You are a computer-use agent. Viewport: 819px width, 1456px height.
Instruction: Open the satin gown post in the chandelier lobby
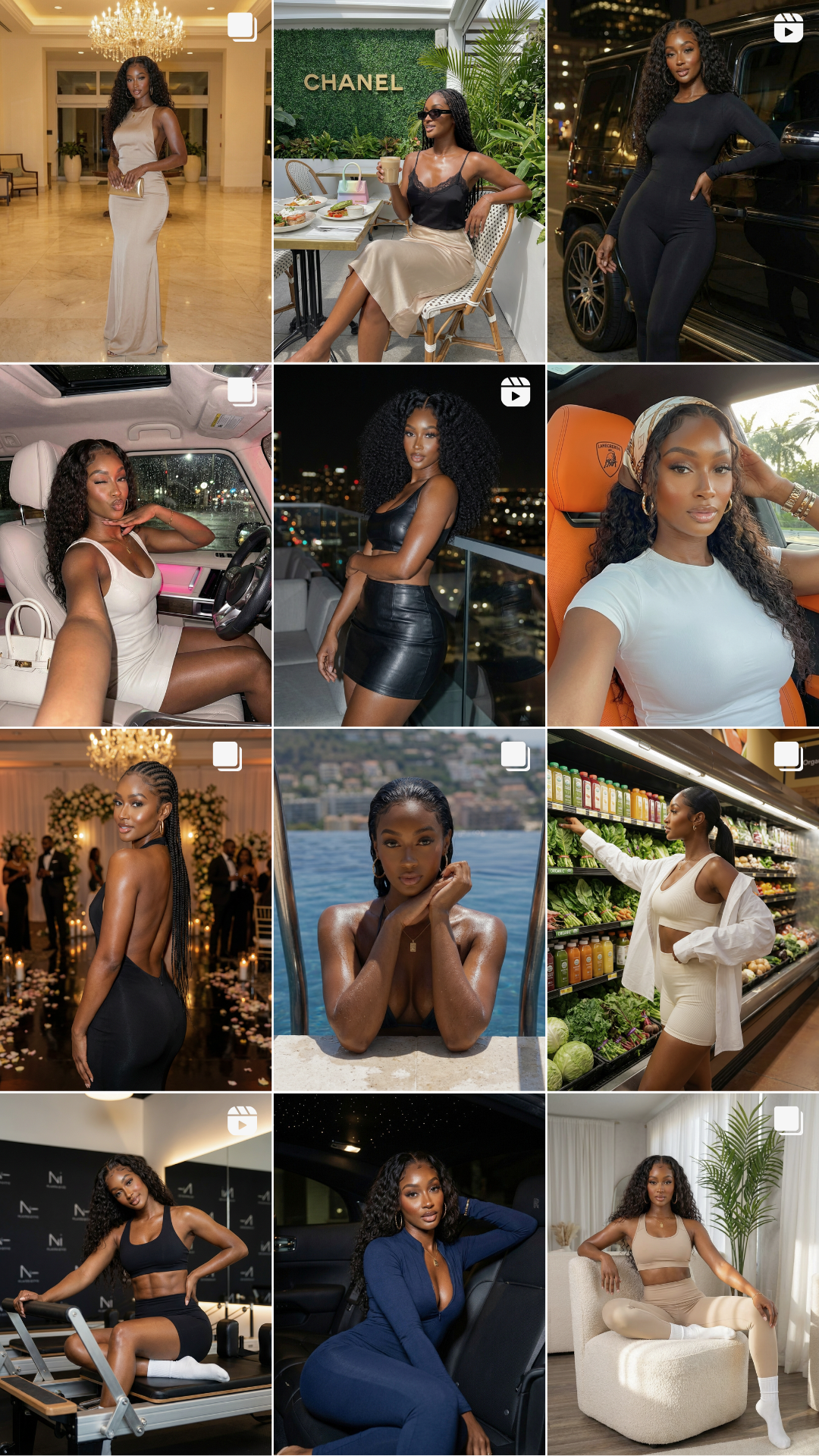tap(136, 180)
